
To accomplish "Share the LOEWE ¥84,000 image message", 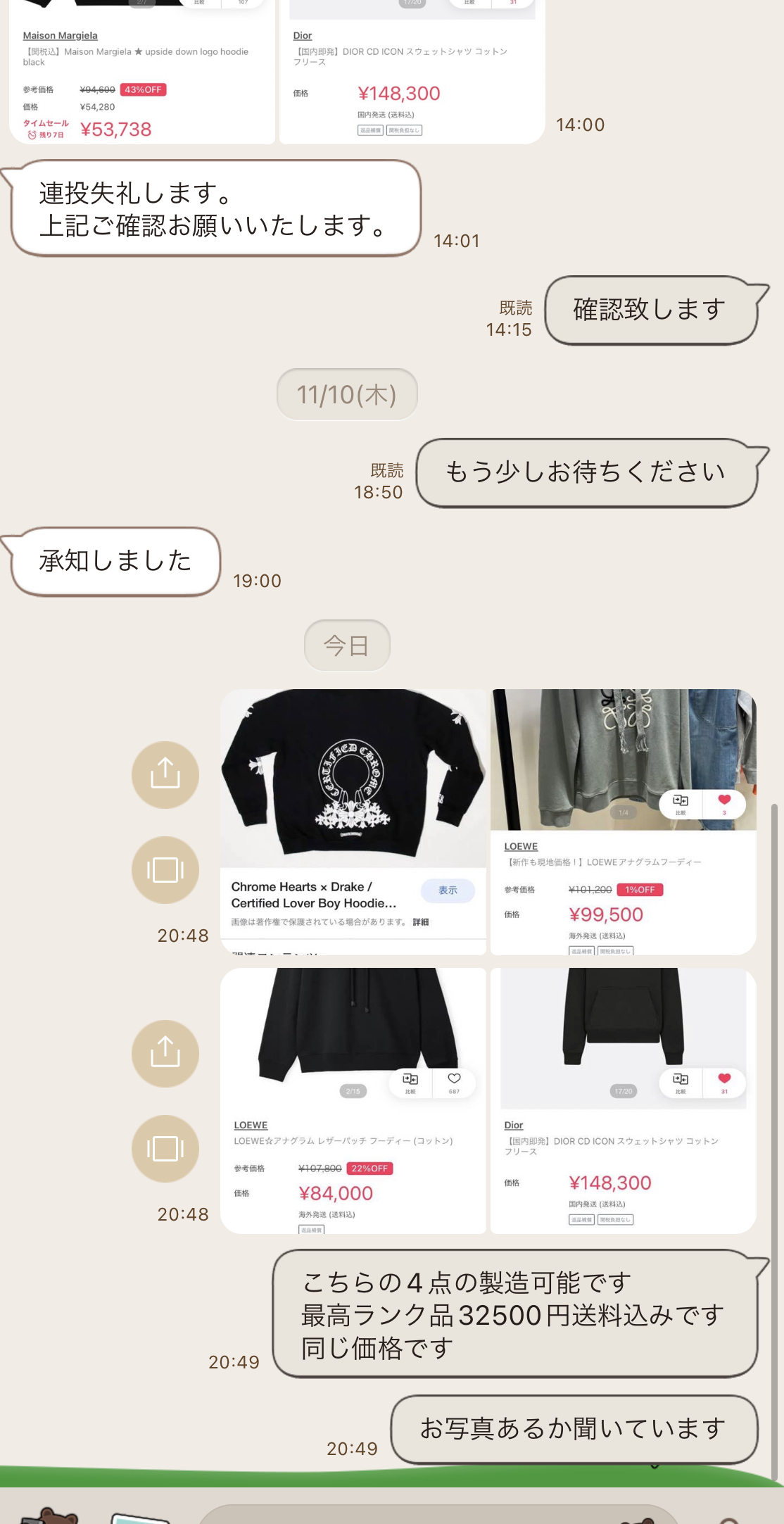I will 165,1053.
